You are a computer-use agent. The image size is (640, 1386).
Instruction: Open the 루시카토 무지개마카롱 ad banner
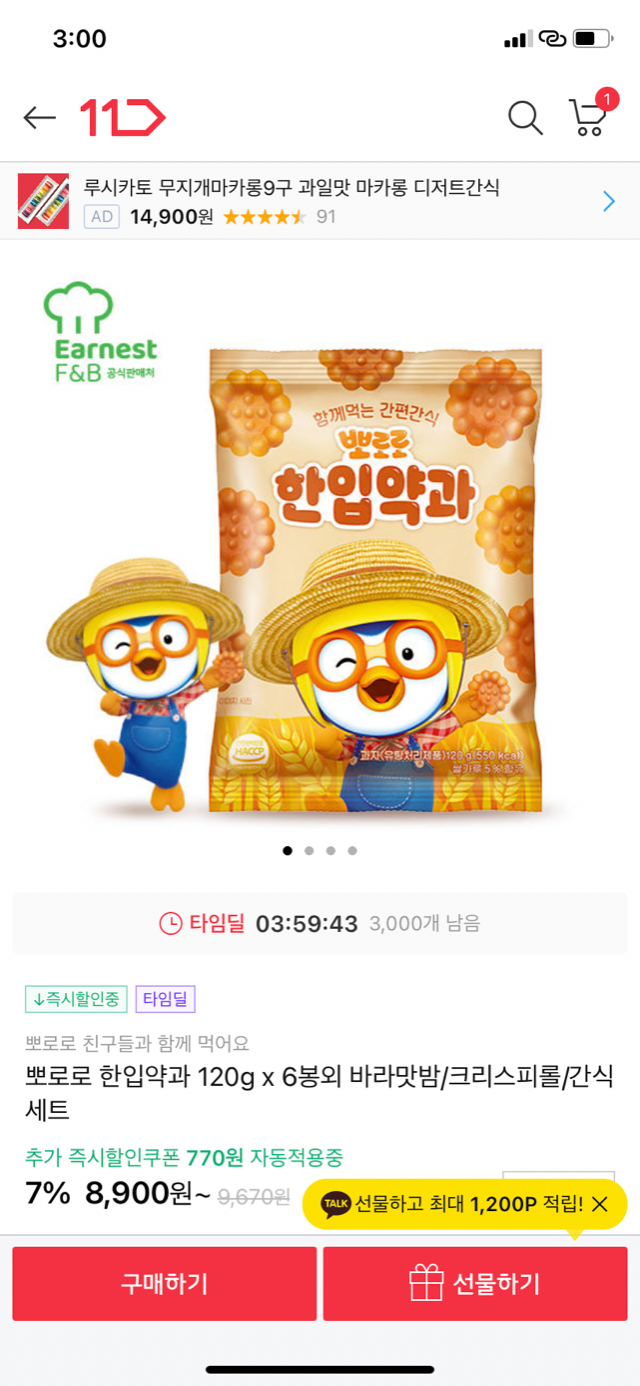(x=320, y=201)
